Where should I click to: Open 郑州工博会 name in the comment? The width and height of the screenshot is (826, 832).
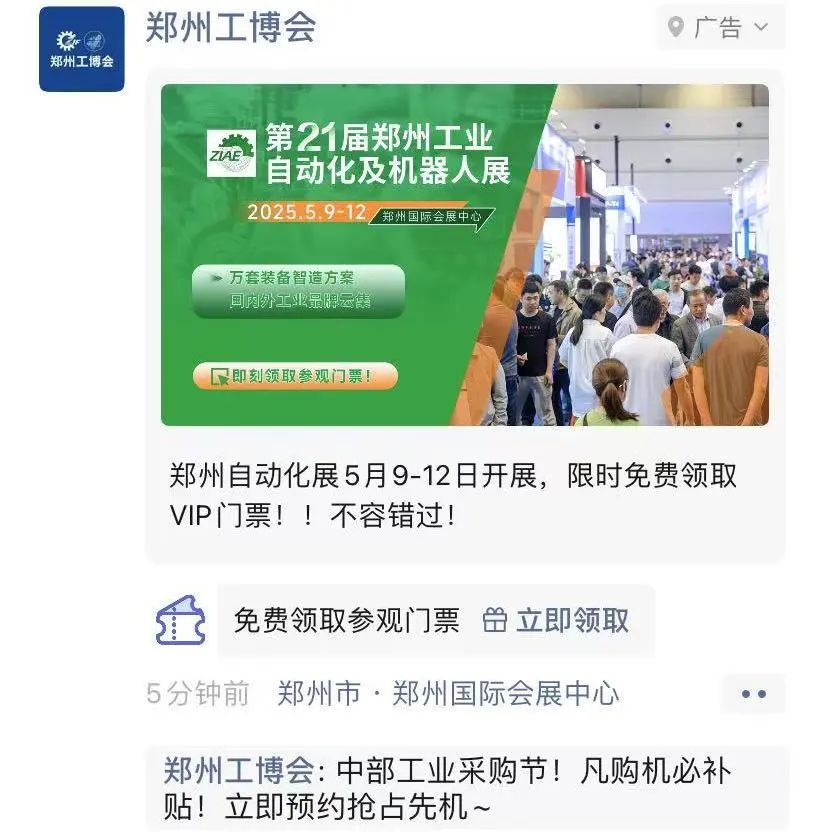[x=239, y=771]
